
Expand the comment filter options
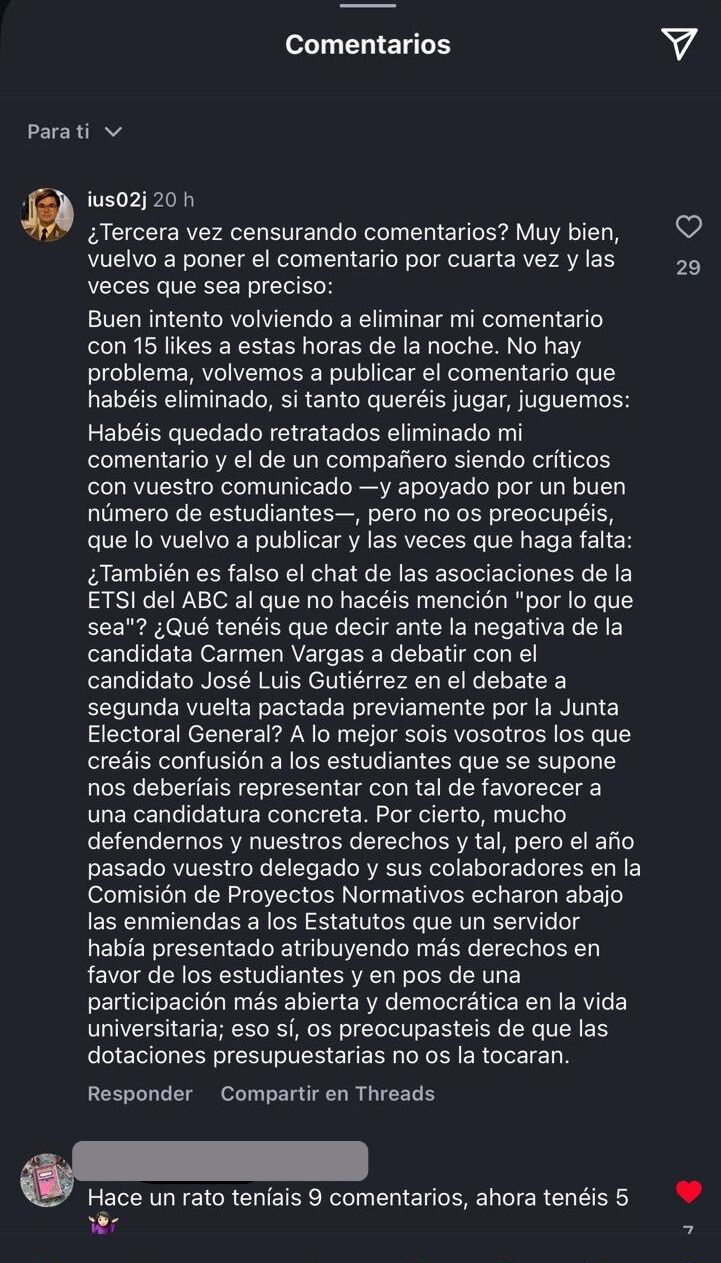(x=75, y=131)
